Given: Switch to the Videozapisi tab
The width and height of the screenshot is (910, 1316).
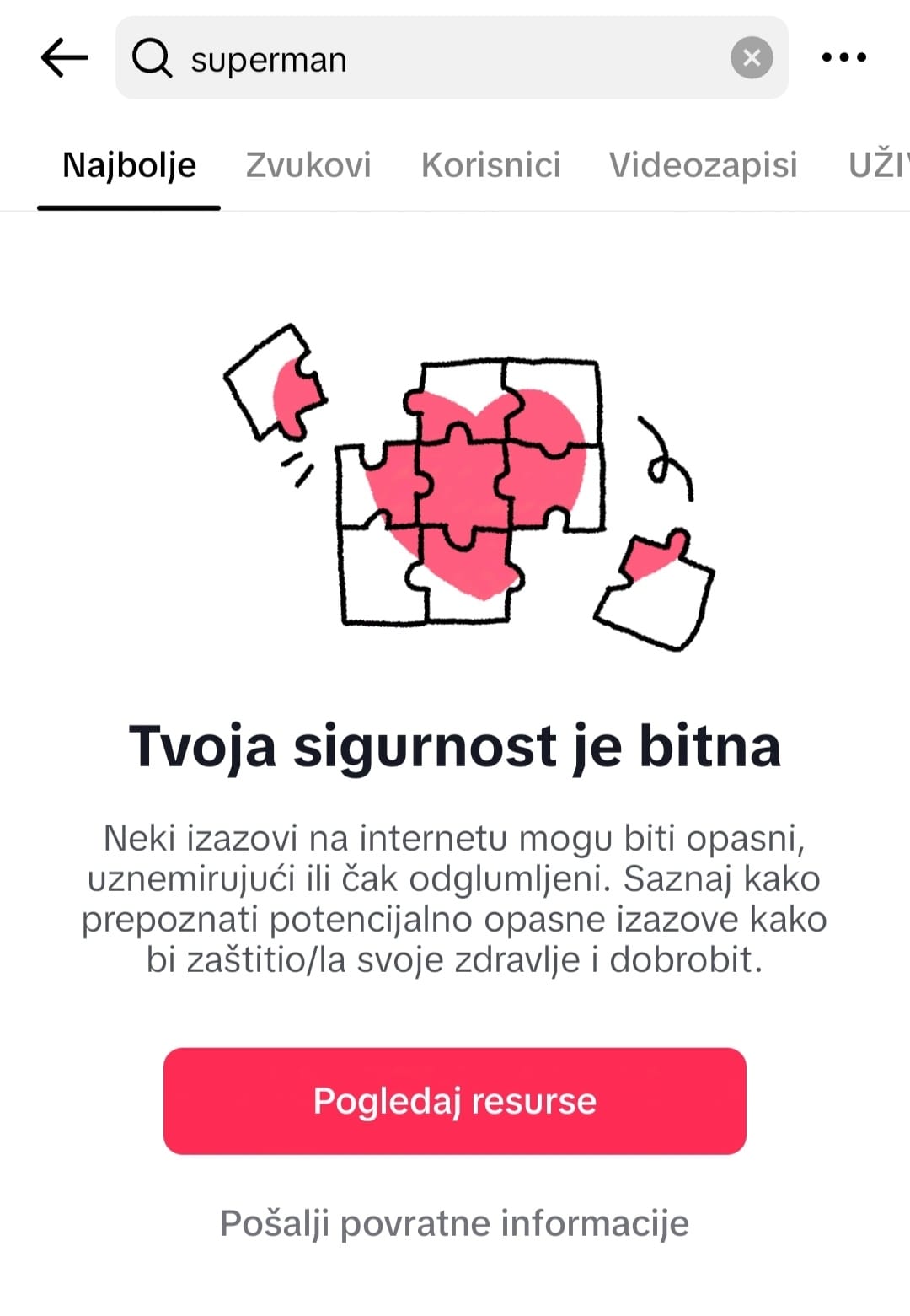Looking at the screenshot, I should click(x=703, y=166).
